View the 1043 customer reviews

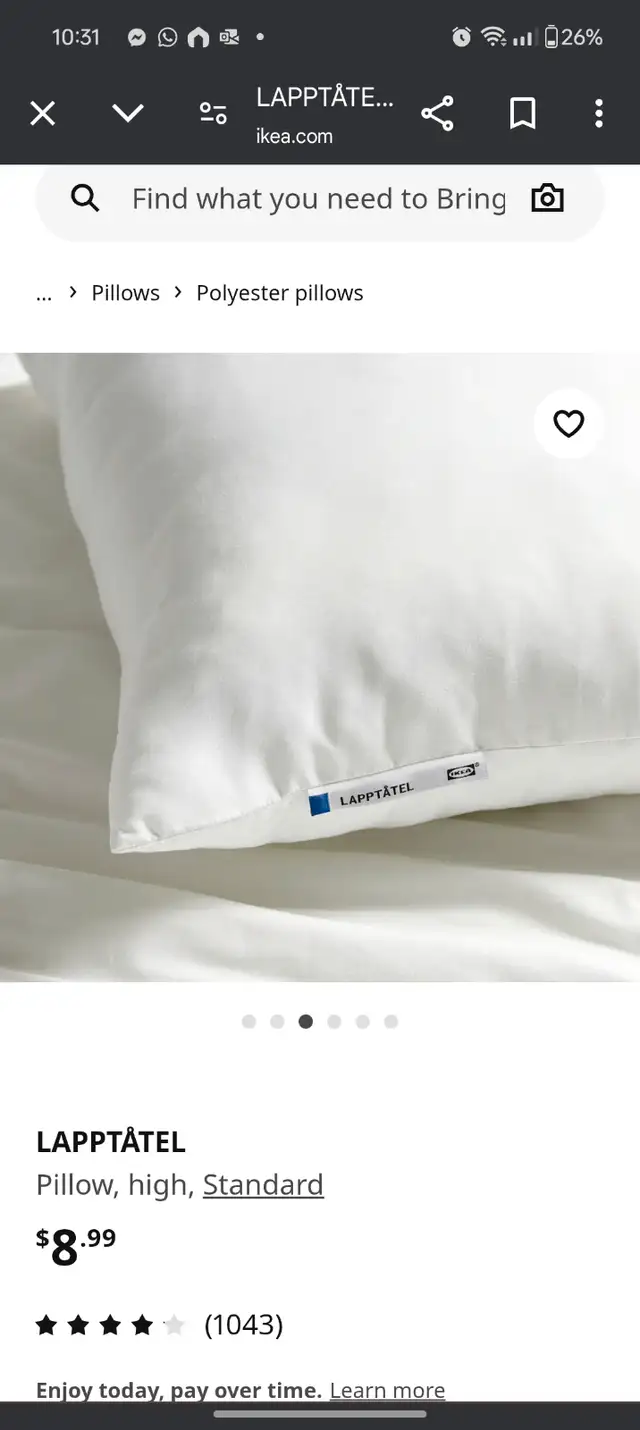point(160,1325)
